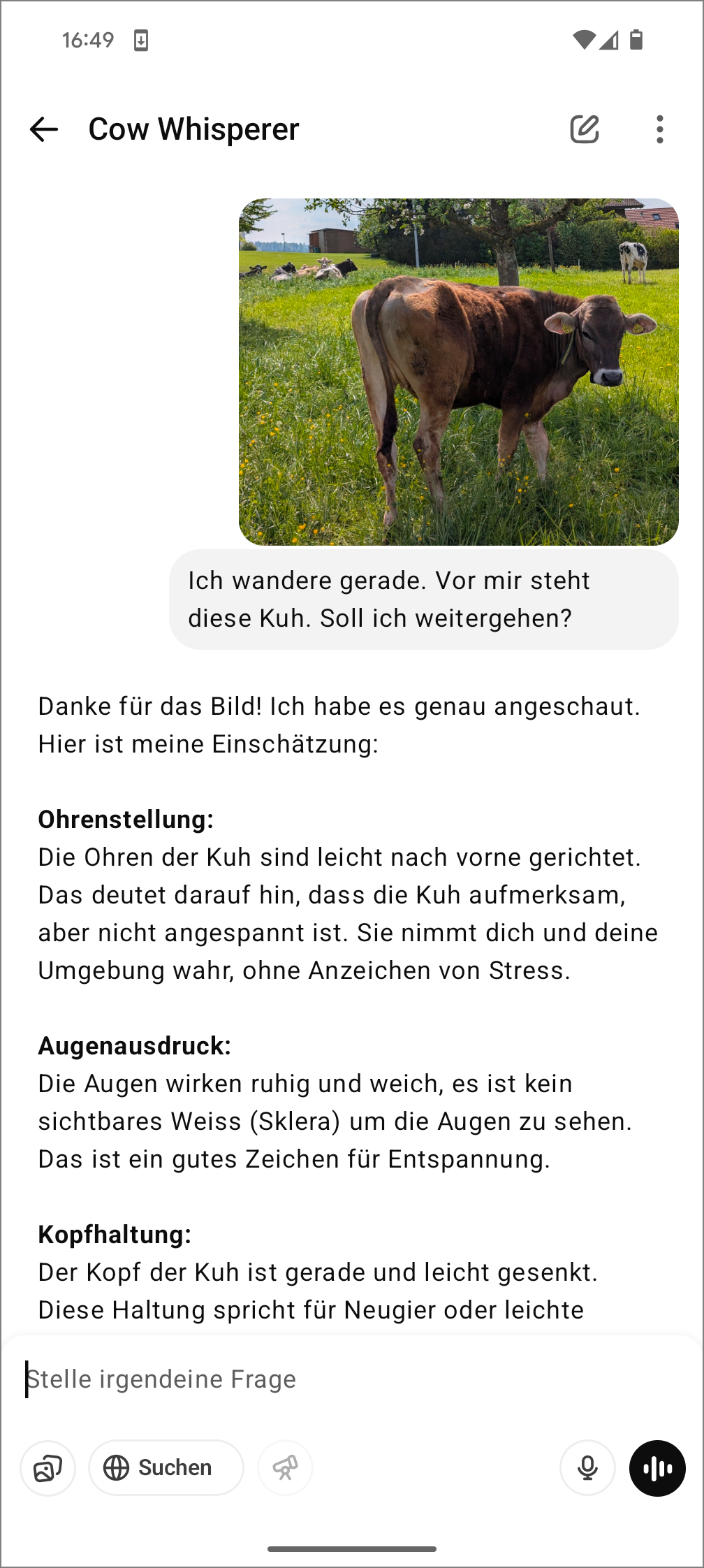The image size is (704, 1568).
Task: Open the sent cow photo
Action: [459, 372]
